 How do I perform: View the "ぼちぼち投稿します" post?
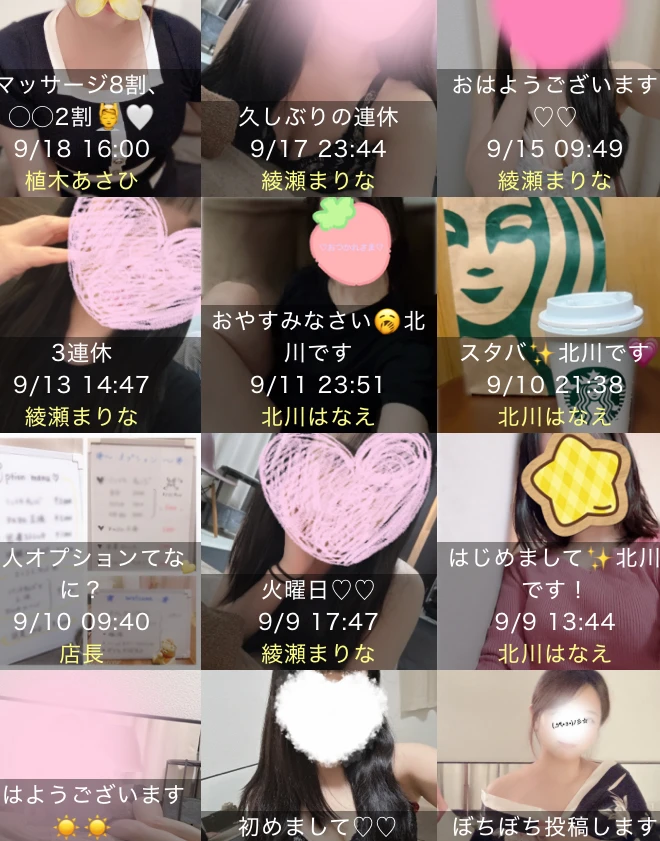pyautogui.click(x=548, y=757)
